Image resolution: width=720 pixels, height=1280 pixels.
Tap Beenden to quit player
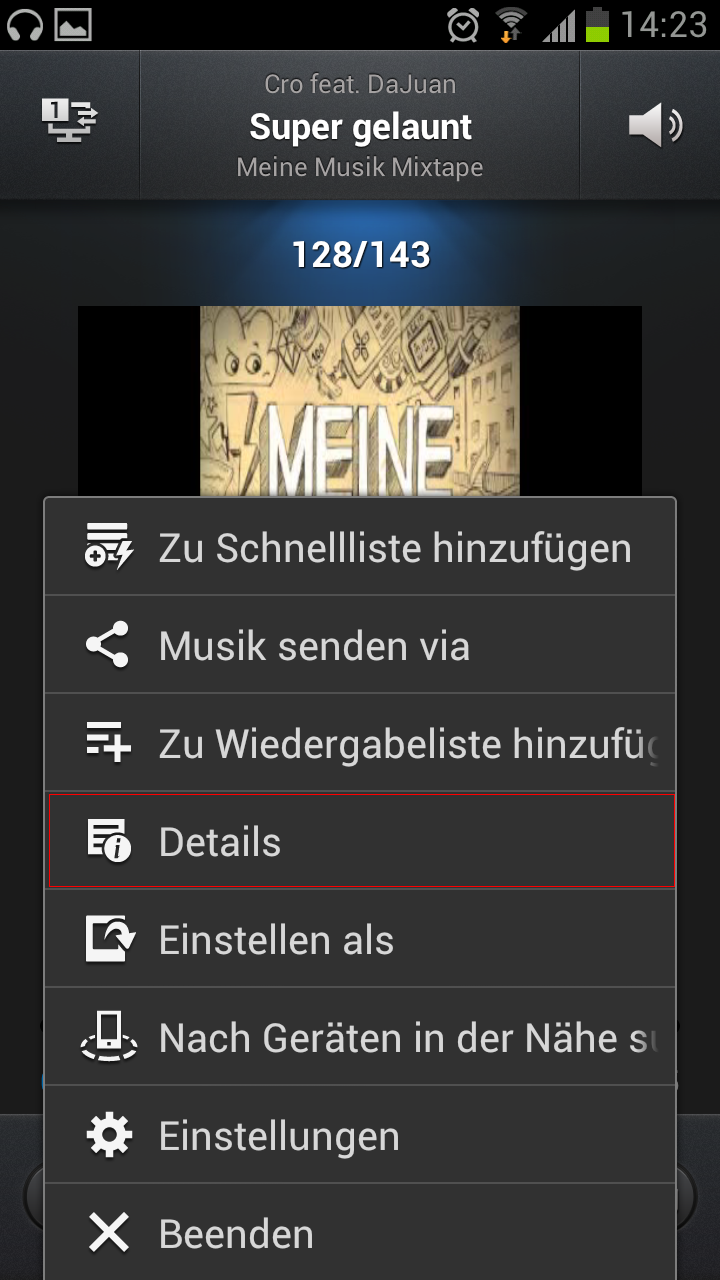pyautogui.click(x=360, y=1233)
